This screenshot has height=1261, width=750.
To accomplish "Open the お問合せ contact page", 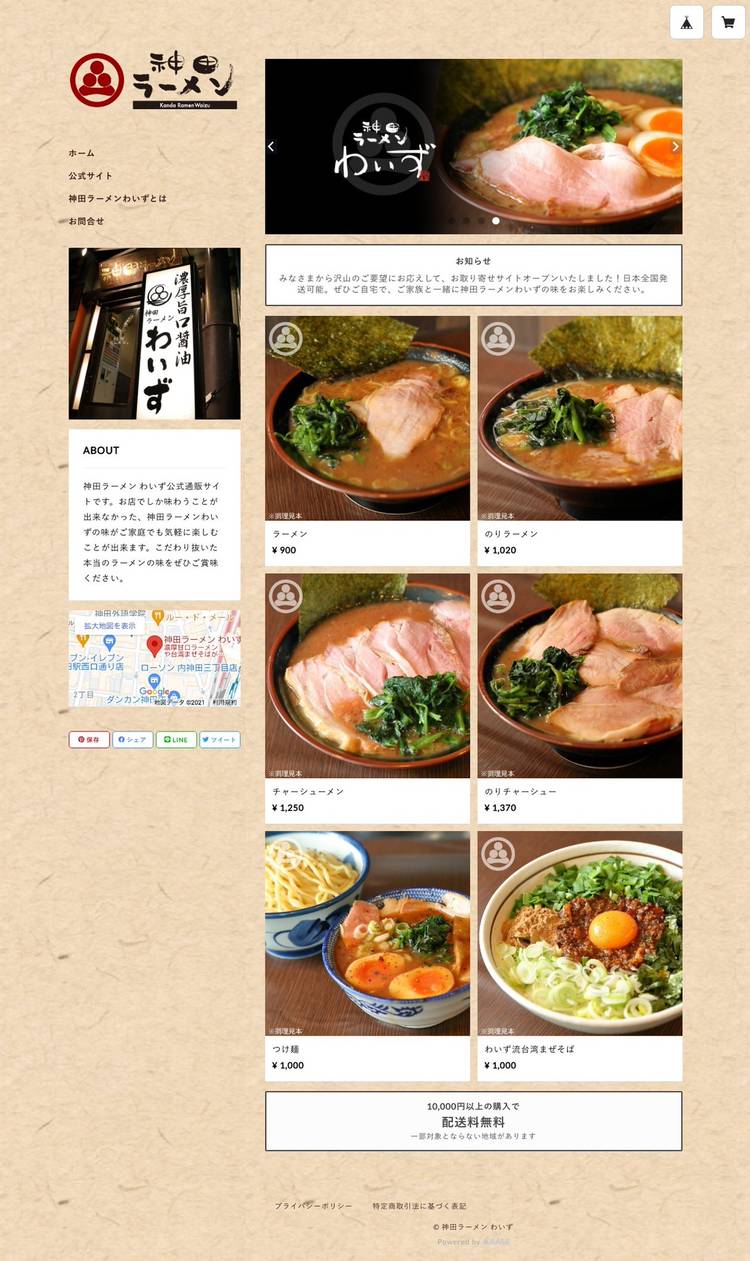I will tap(86, 221).
